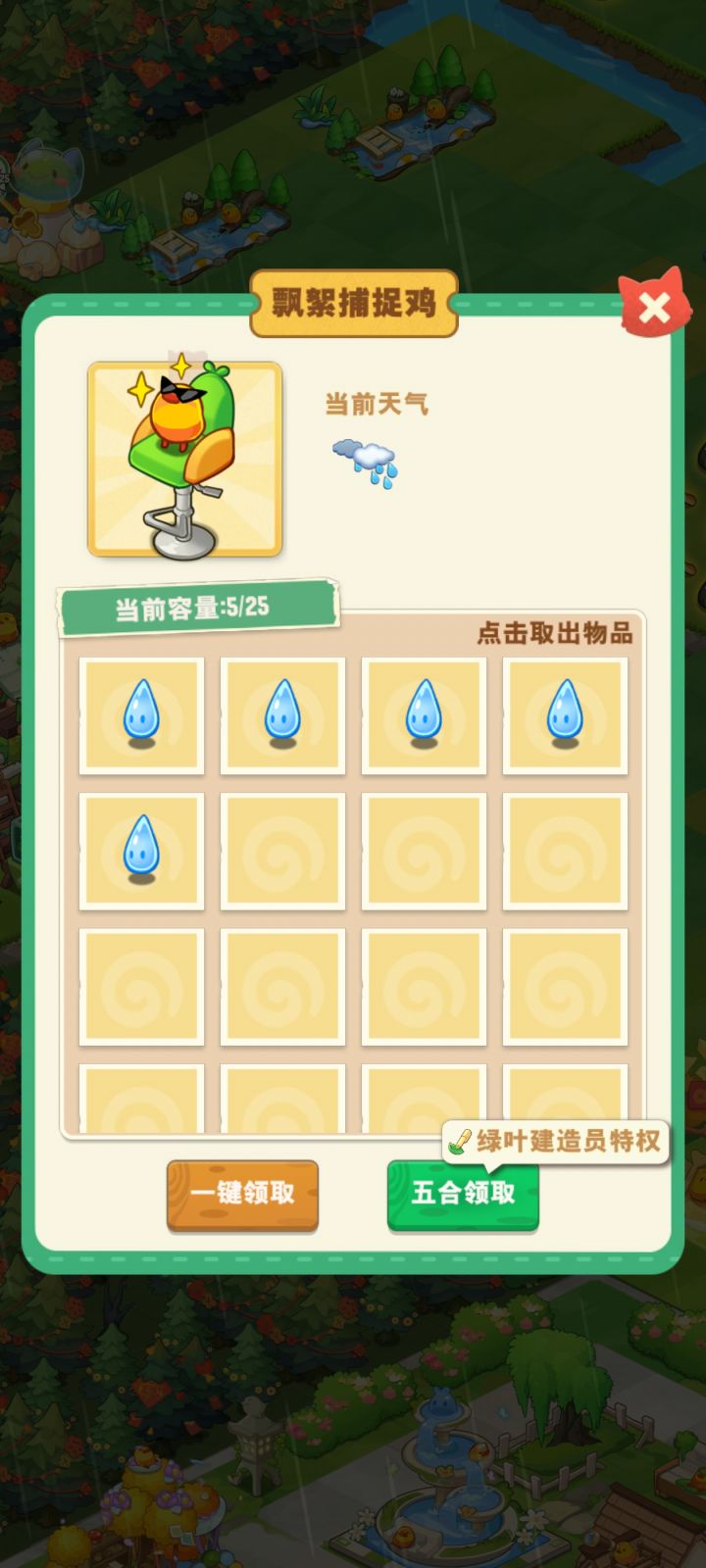The image size is (706, 1568).
Task: Tap the blue cat character at top left
Action: 44,176
